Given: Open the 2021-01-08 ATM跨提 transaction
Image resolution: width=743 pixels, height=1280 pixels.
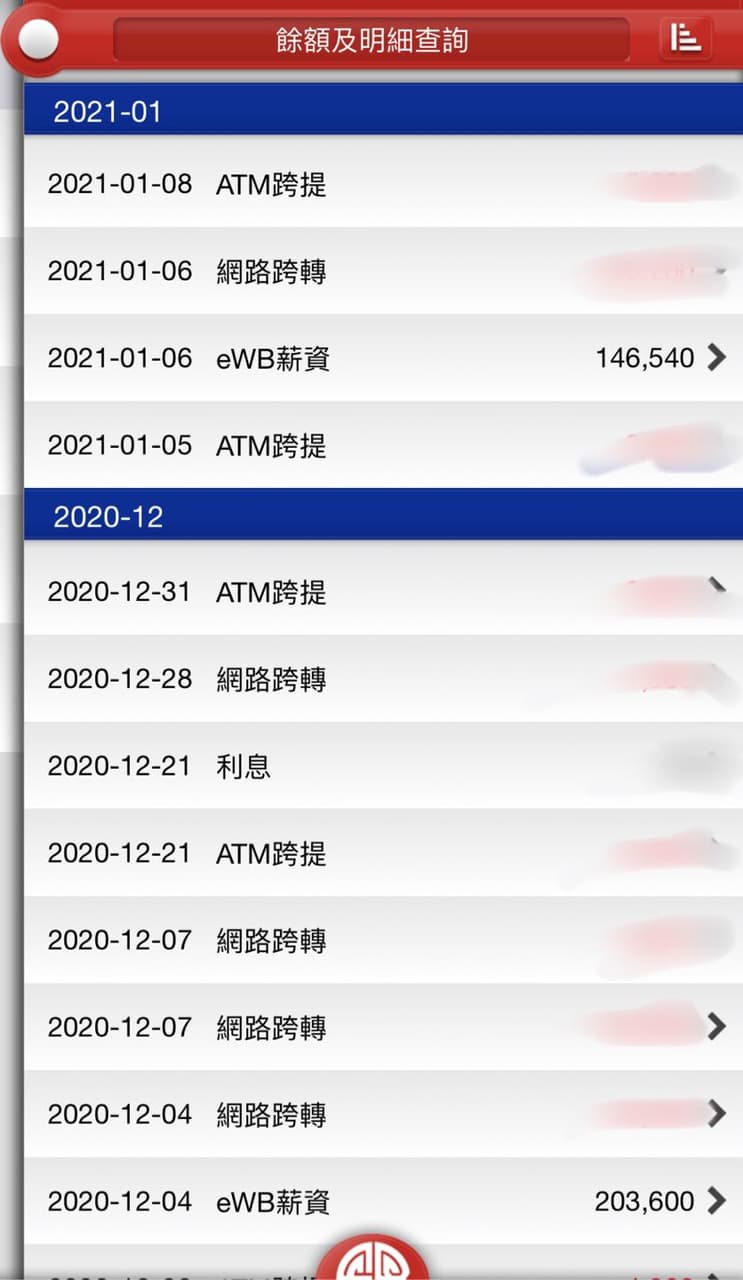Looking at the screenshot, I should tap(383, 184).
